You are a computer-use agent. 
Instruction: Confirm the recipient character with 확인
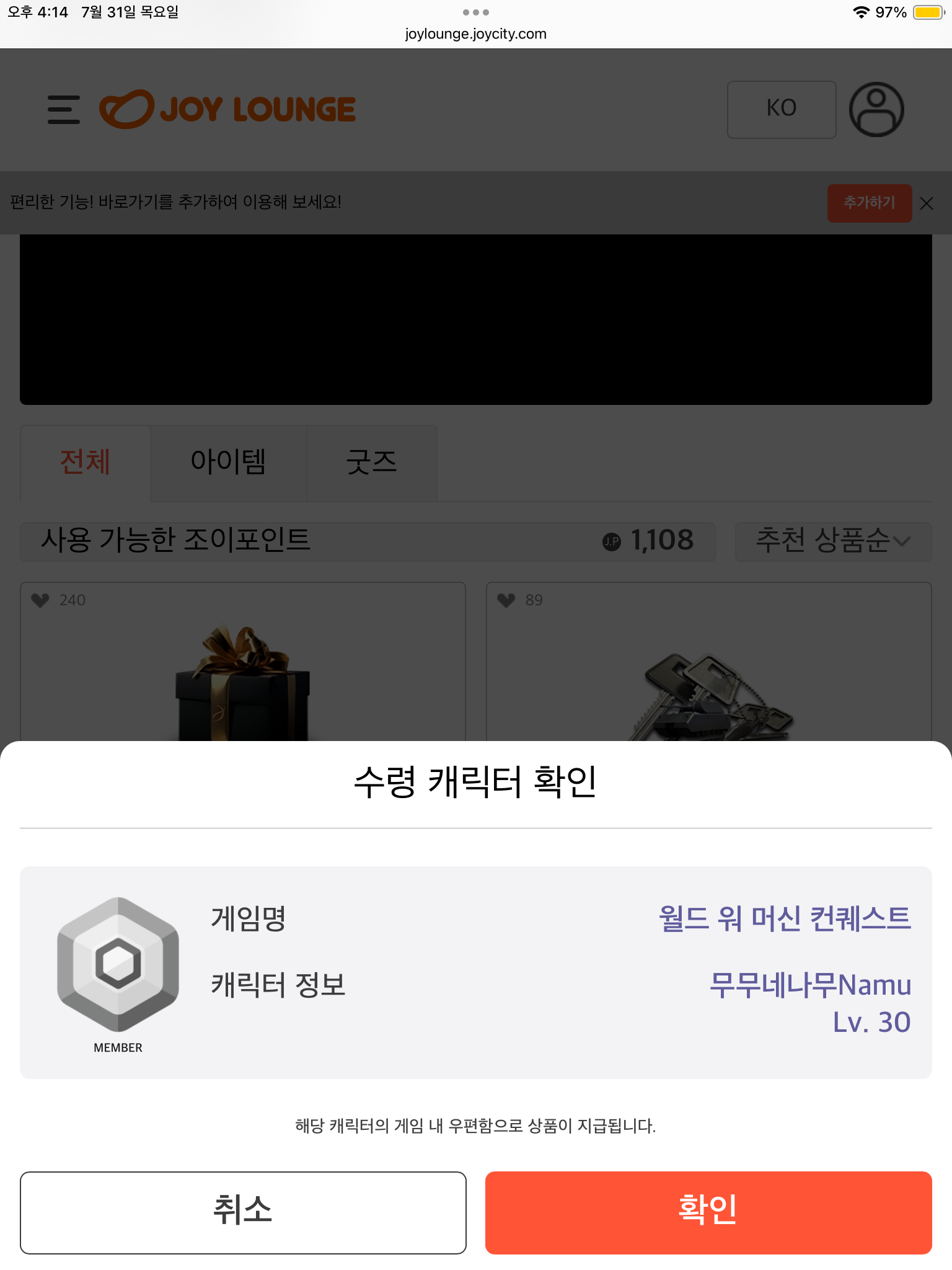click(x=708, y=1212)
